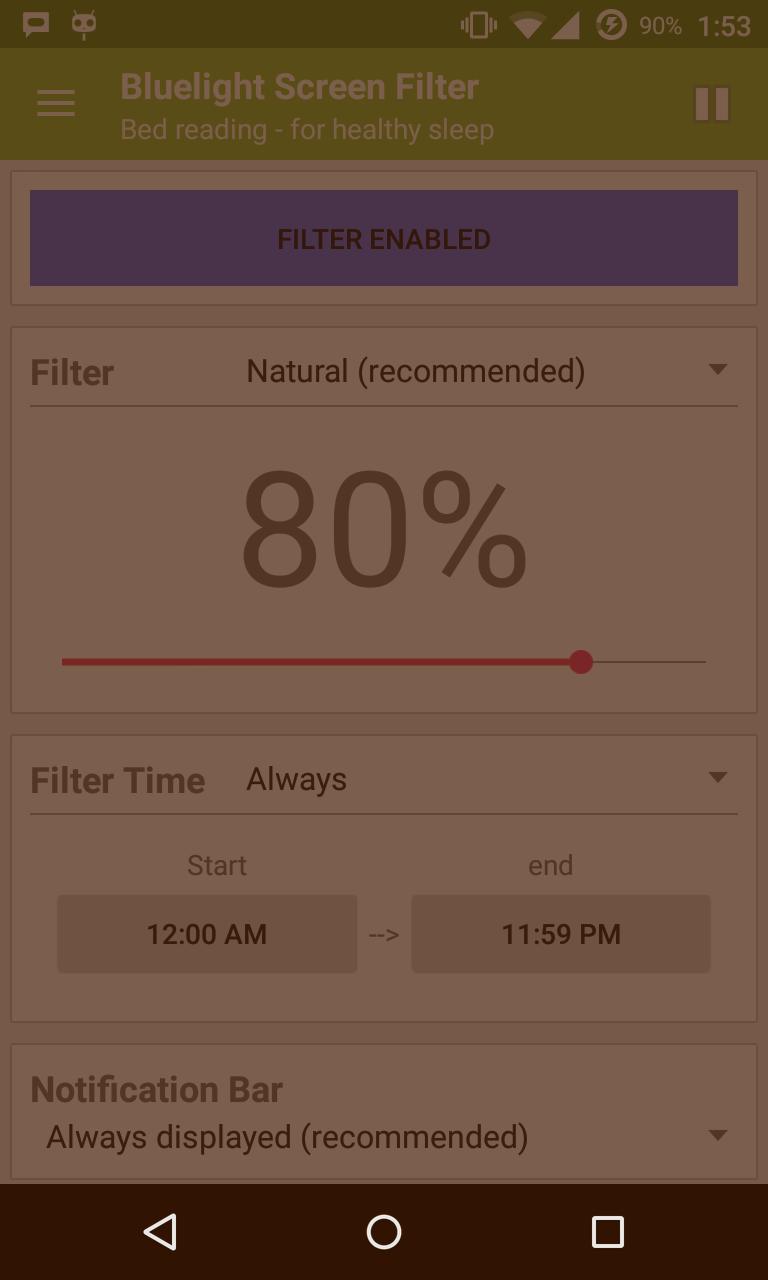Open the Filter Time Always dropdown
Image resolution: width=768 pixels, height=1280 pixels.
coord(490,779)
